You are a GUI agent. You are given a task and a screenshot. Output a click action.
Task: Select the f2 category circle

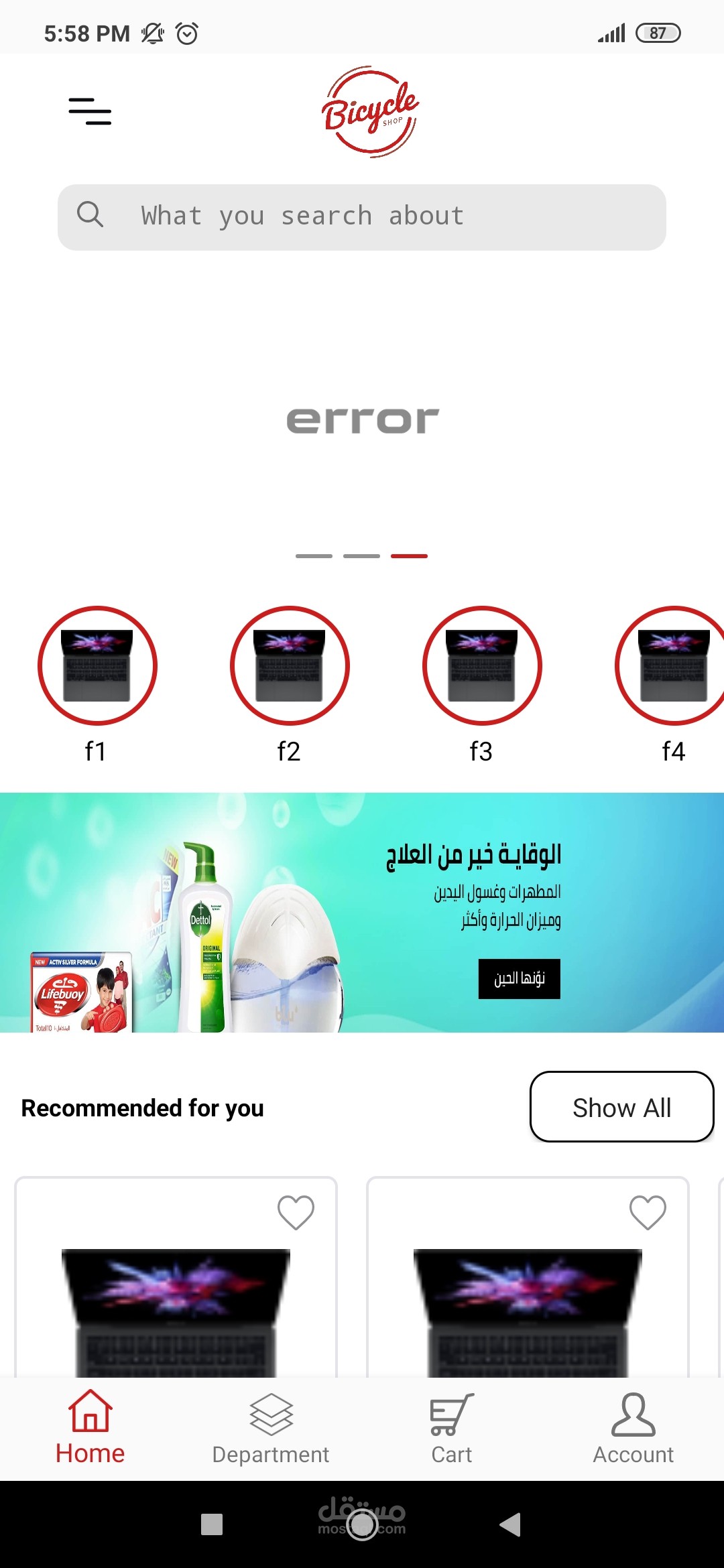[x=290, y=665]
